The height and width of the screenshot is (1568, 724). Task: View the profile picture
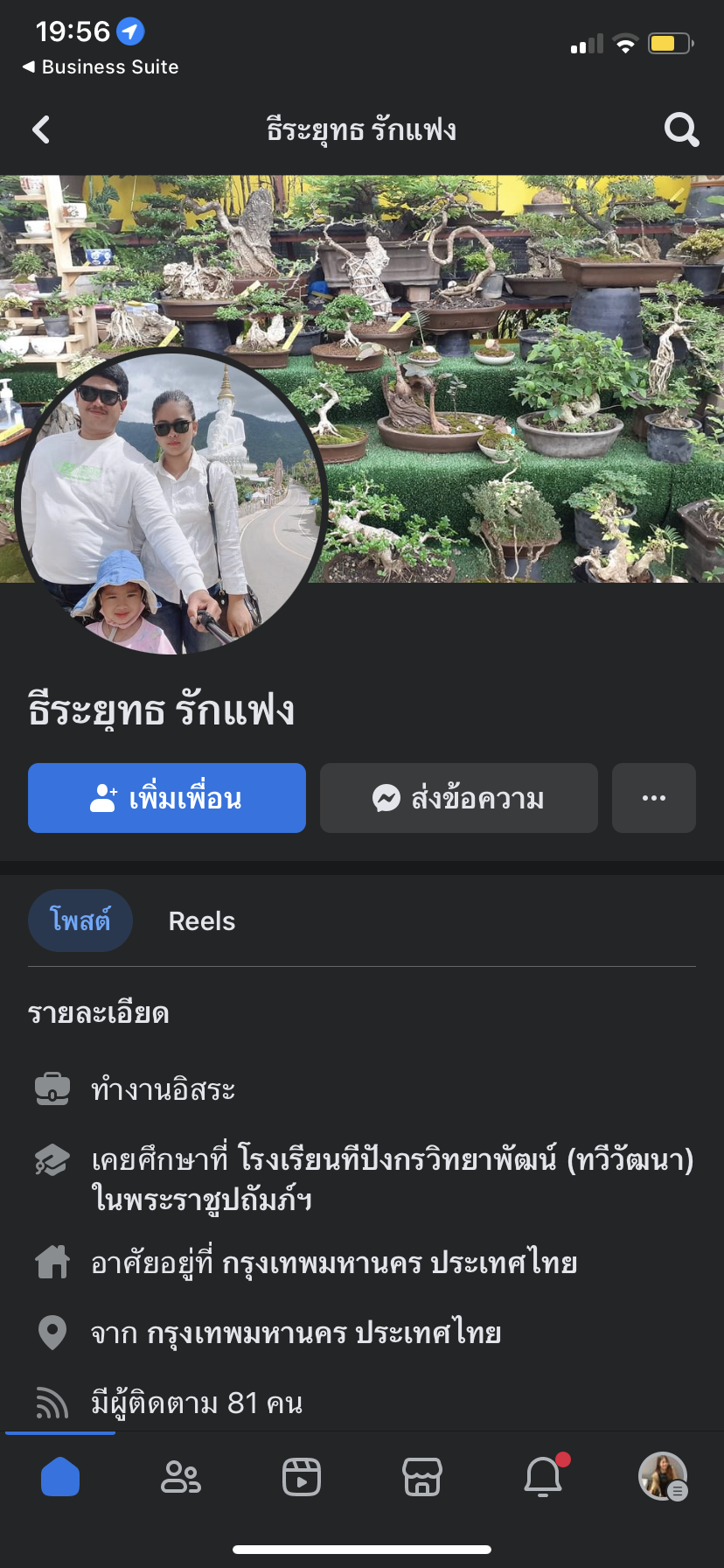coord(171,503)
